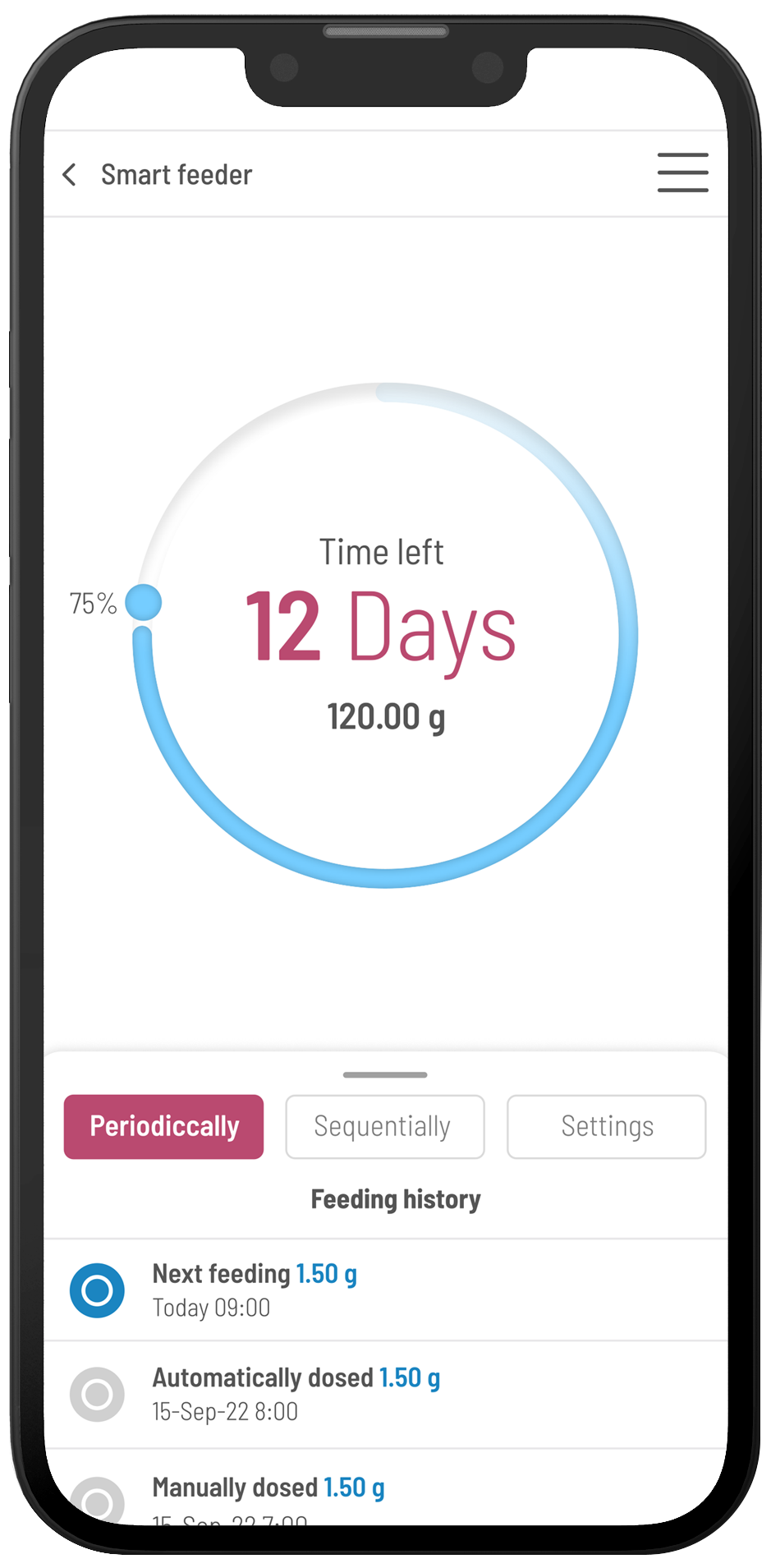Open the Manually dosed 1.50 g entry
771x1568 pixels.
pyautogui.click(x=385, y=1491)
